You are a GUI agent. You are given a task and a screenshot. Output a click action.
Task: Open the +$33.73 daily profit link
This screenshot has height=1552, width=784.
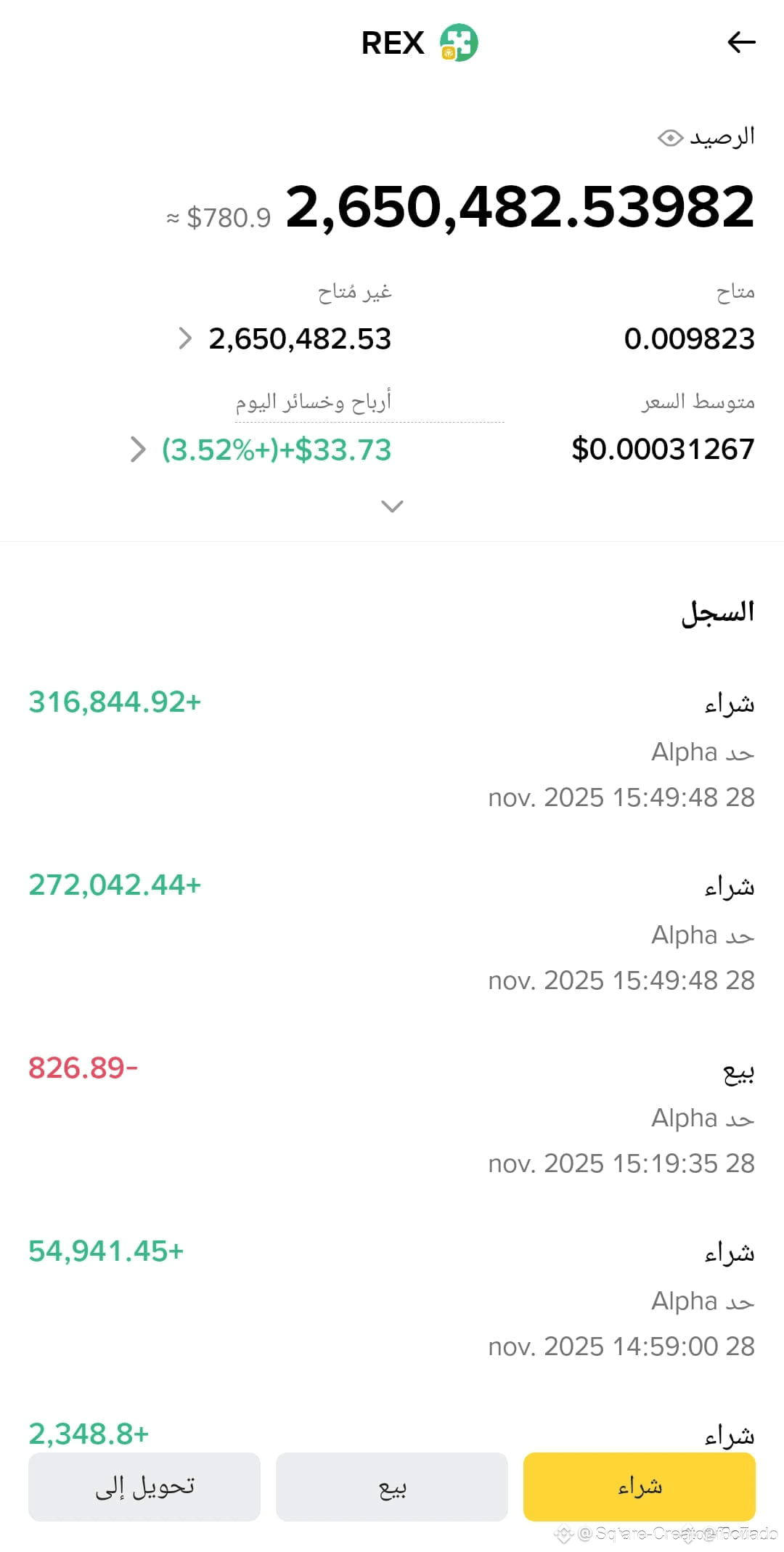(x=276, y=450)
